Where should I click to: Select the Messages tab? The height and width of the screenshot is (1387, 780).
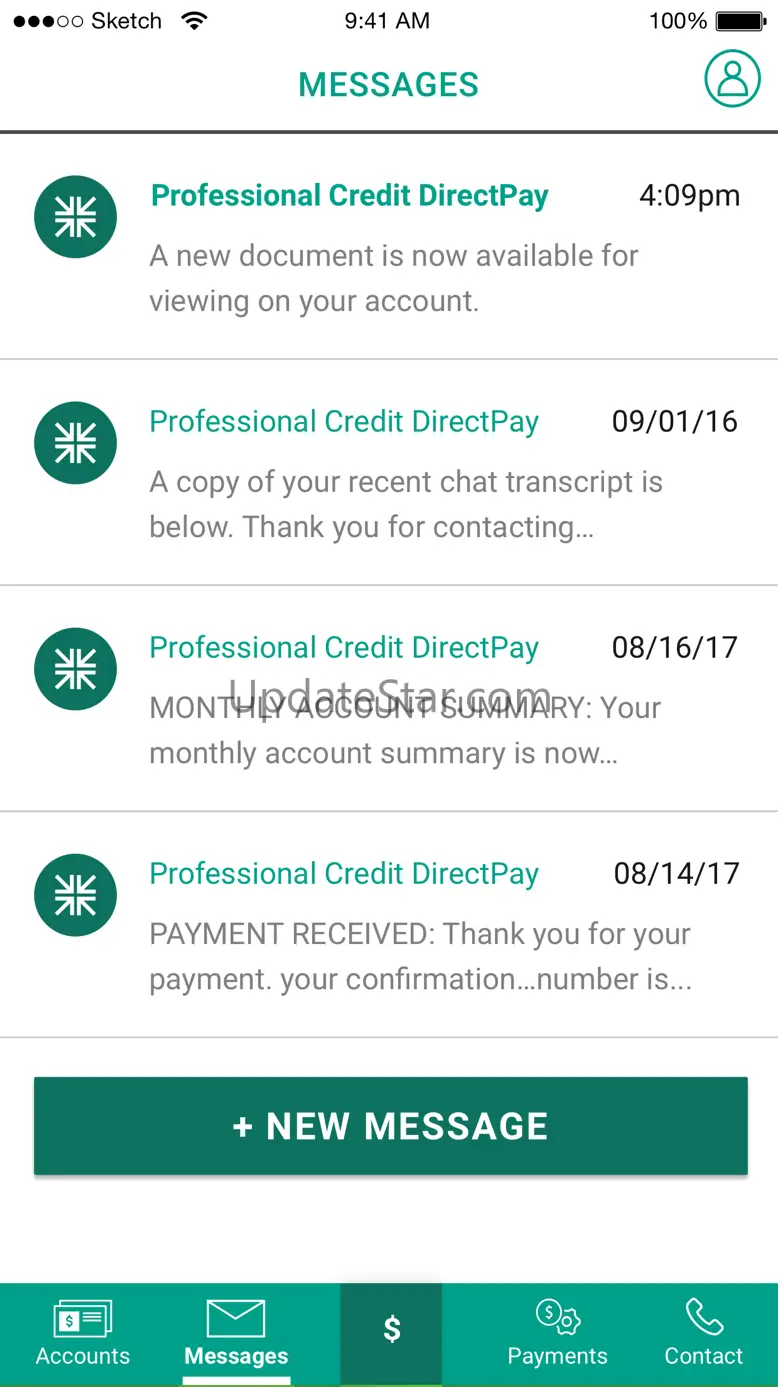236,1334
